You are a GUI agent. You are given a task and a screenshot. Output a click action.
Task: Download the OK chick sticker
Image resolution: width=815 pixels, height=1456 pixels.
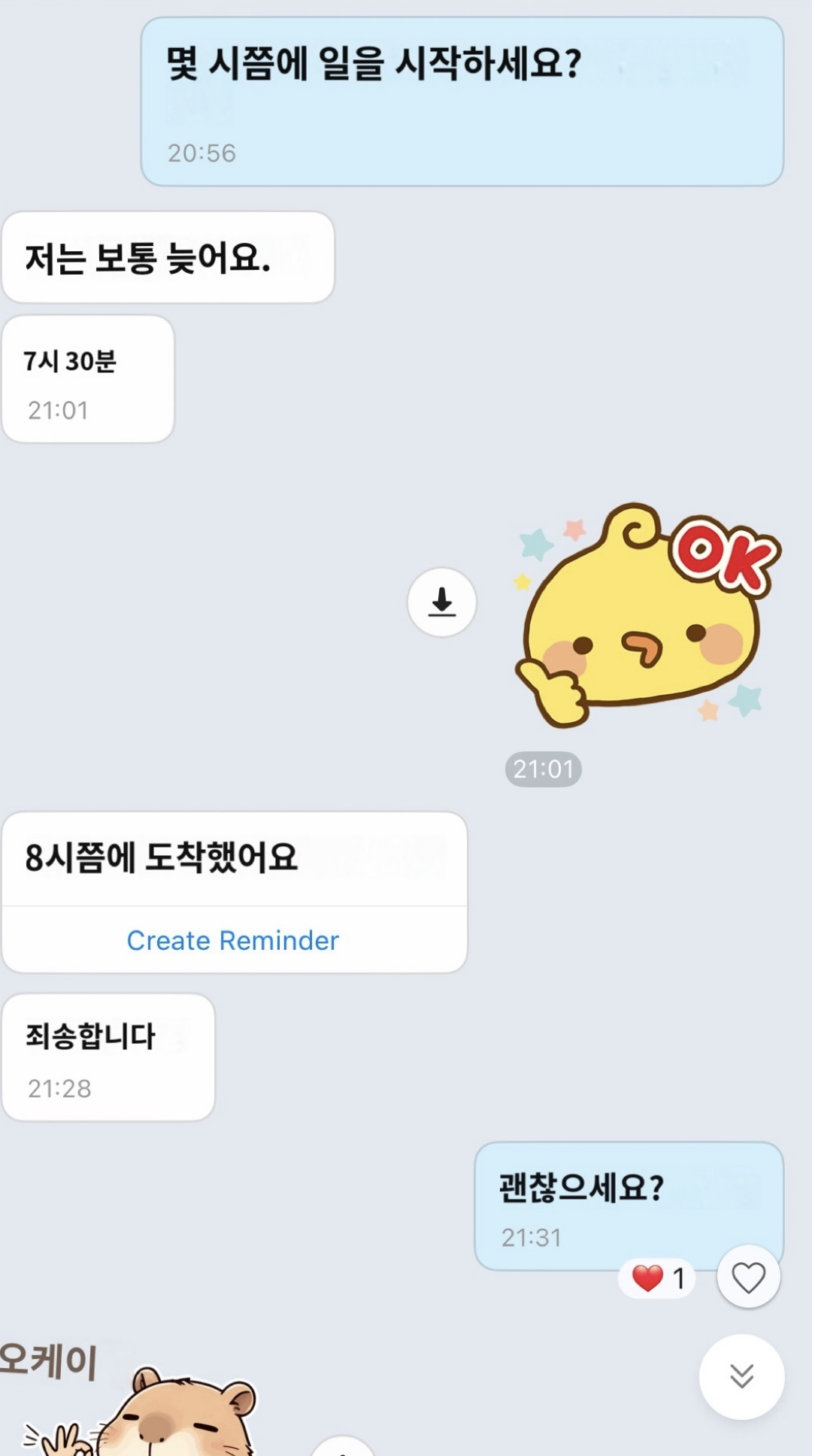coord(442,602)
